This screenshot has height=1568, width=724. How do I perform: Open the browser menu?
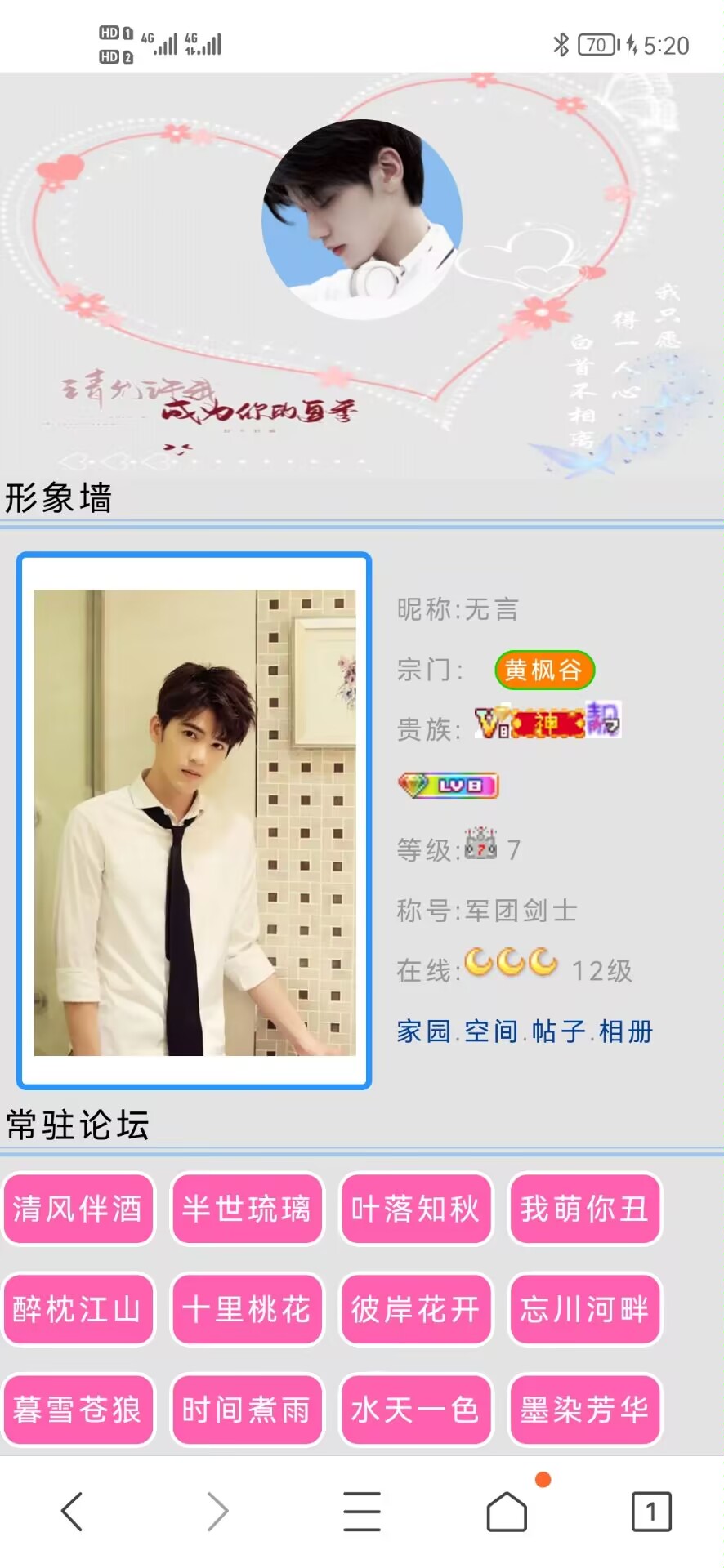[x=362, y=1512]
